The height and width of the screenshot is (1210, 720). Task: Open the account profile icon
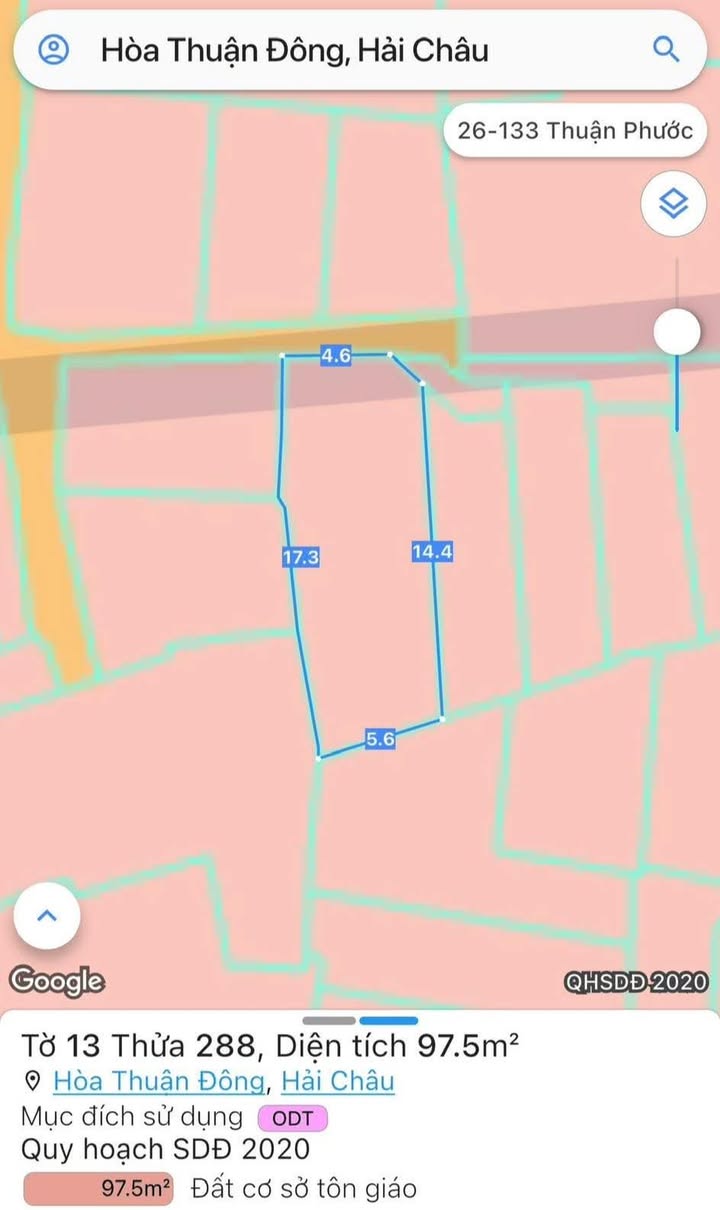(53, 48)
